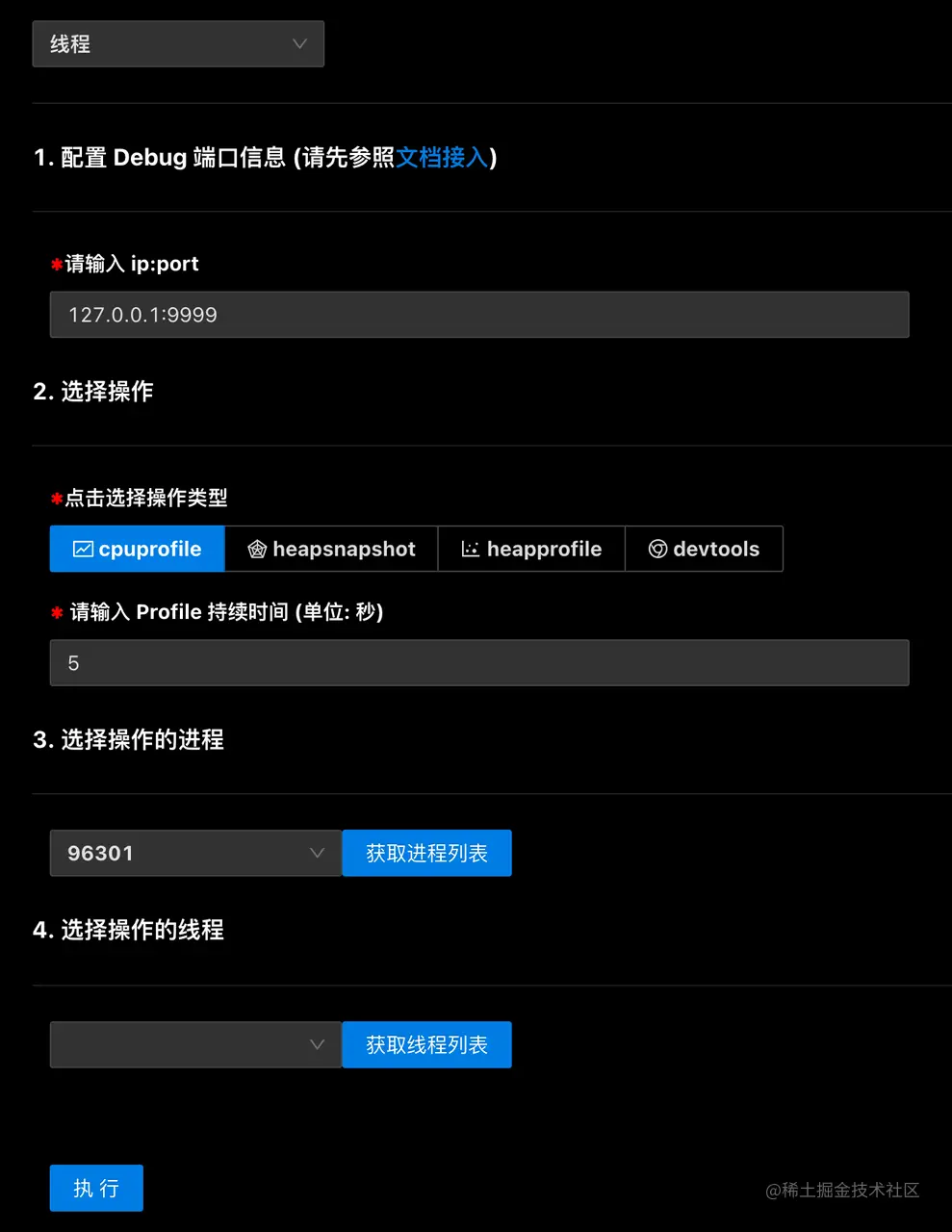Open the 文档接入 link

pyautogui.click(x=442, y=157)
